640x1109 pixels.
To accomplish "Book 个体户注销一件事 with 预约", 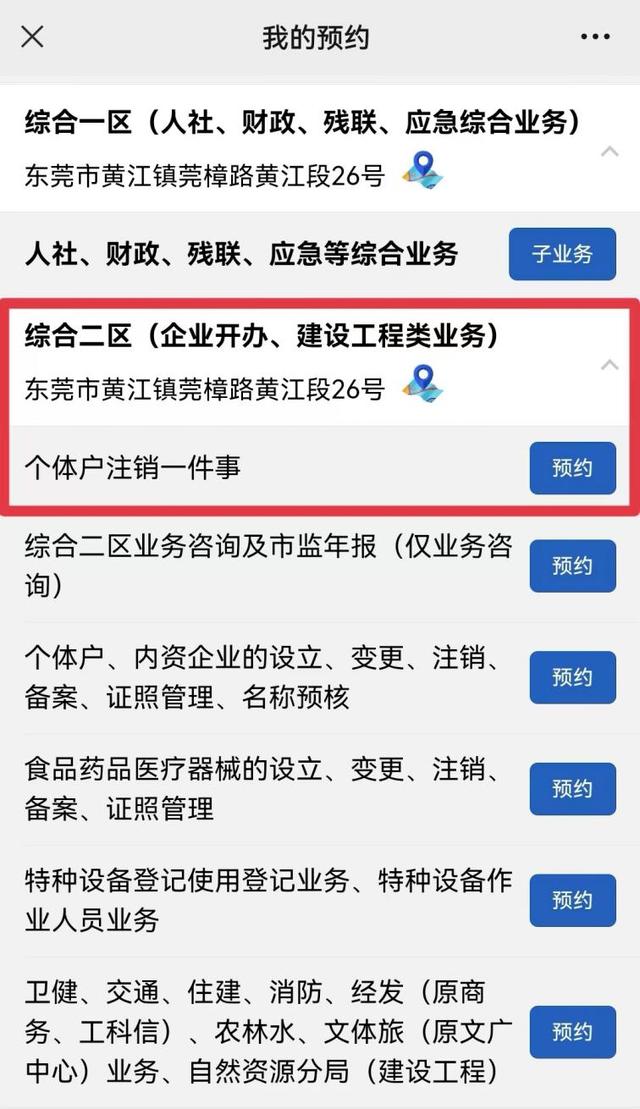I will pyautogui.click(x=572, y=468).
